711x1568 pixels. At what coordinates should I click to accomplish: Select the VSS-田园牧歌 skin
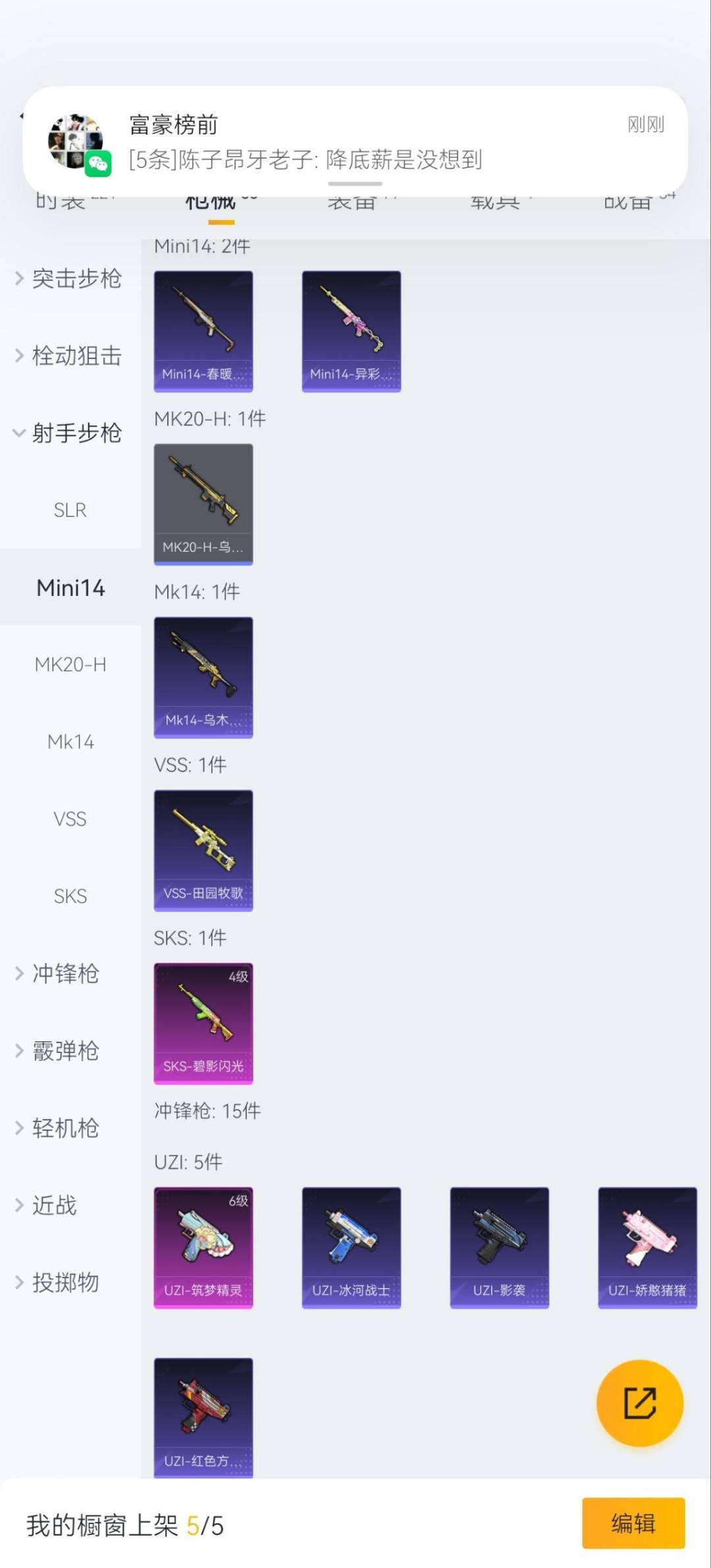203,850
